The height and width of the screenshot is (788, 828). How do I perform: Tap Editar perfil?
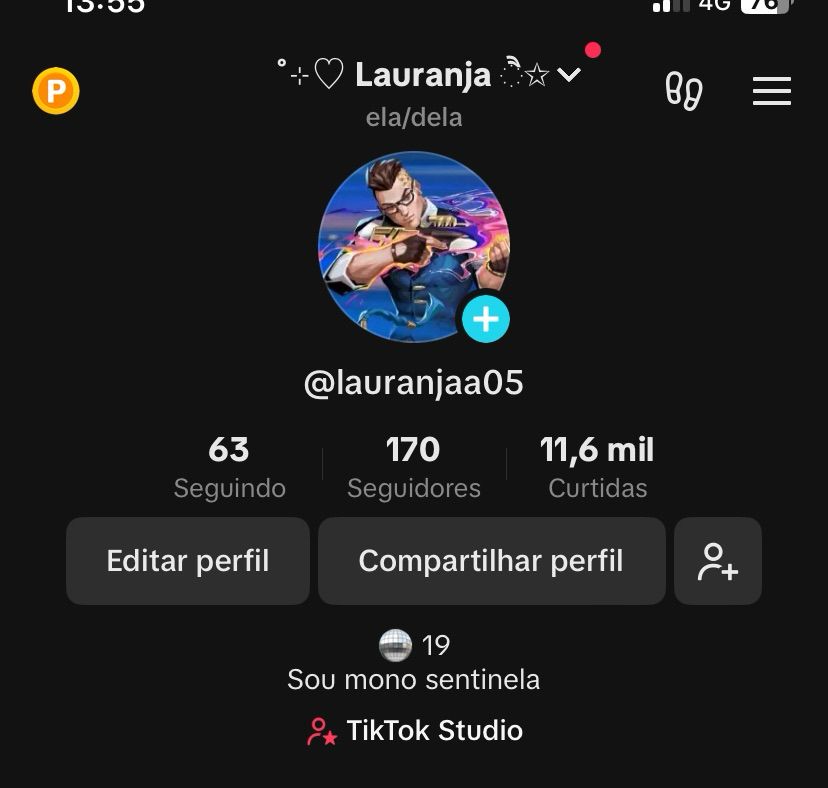(188, 561)
